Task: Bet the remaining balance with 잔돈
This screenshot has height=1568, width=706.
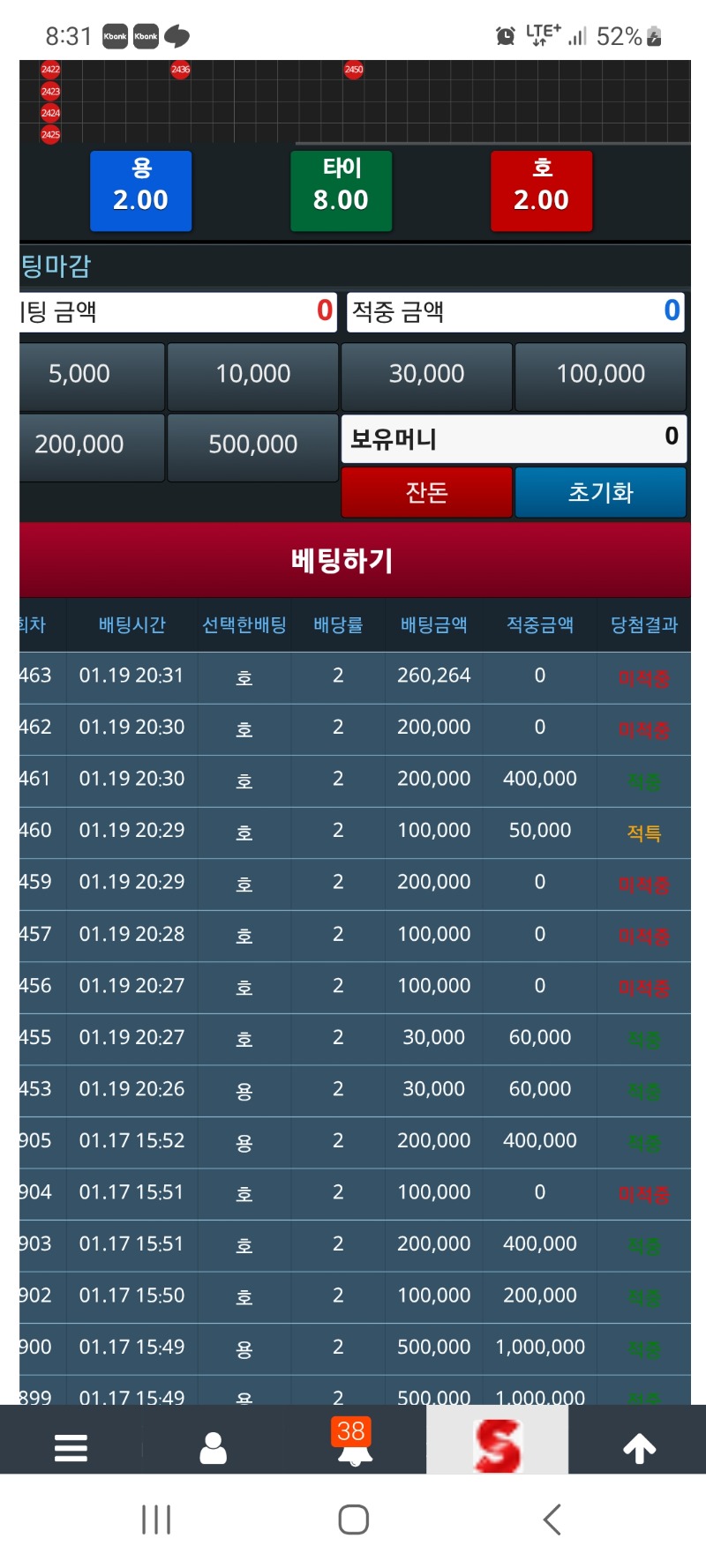Action: [426, 492]
